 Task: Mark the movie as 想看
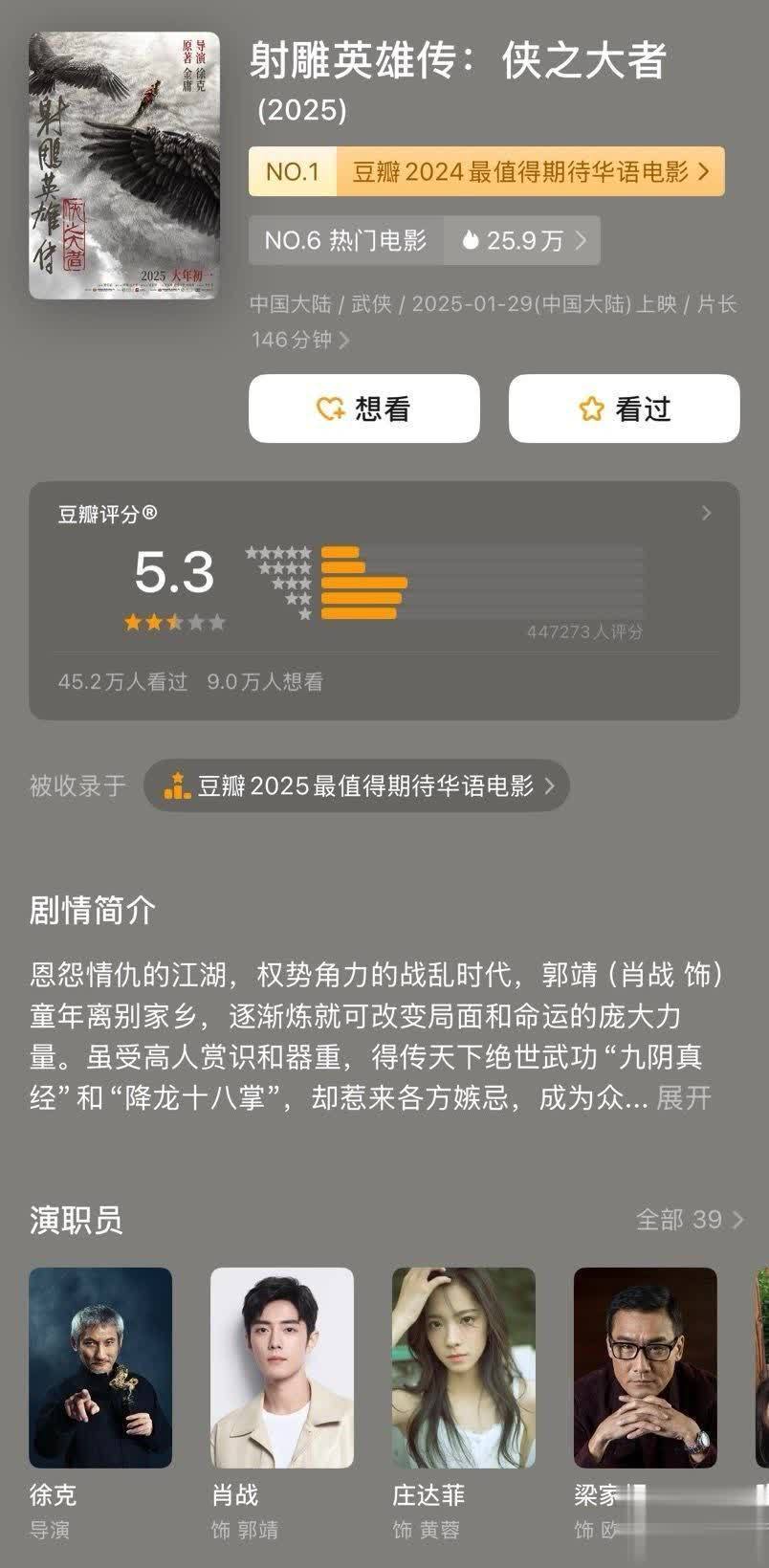click(x=363, y=409)
